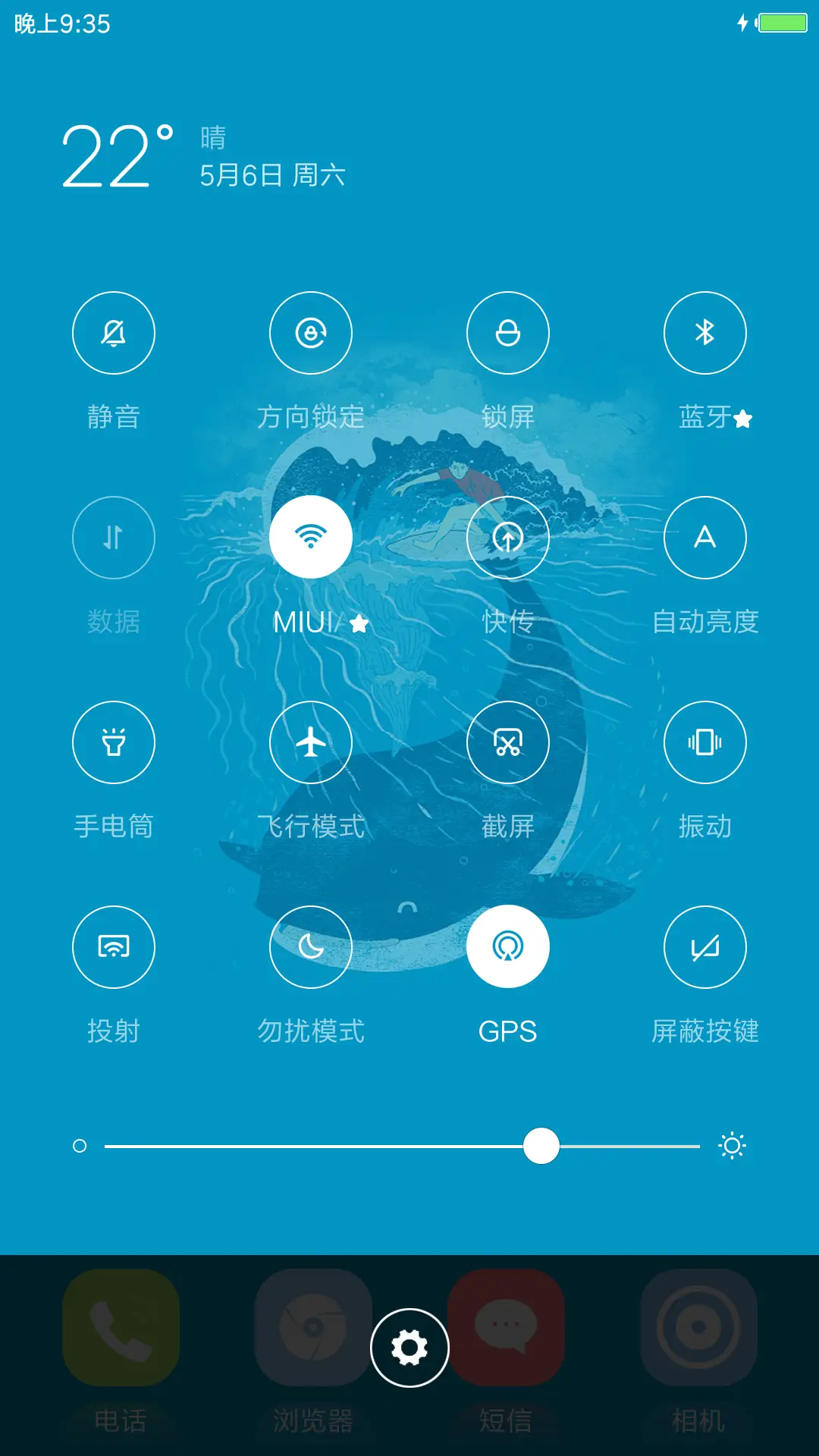Open Mi Drop (快传) sharing

pos(508,538)
